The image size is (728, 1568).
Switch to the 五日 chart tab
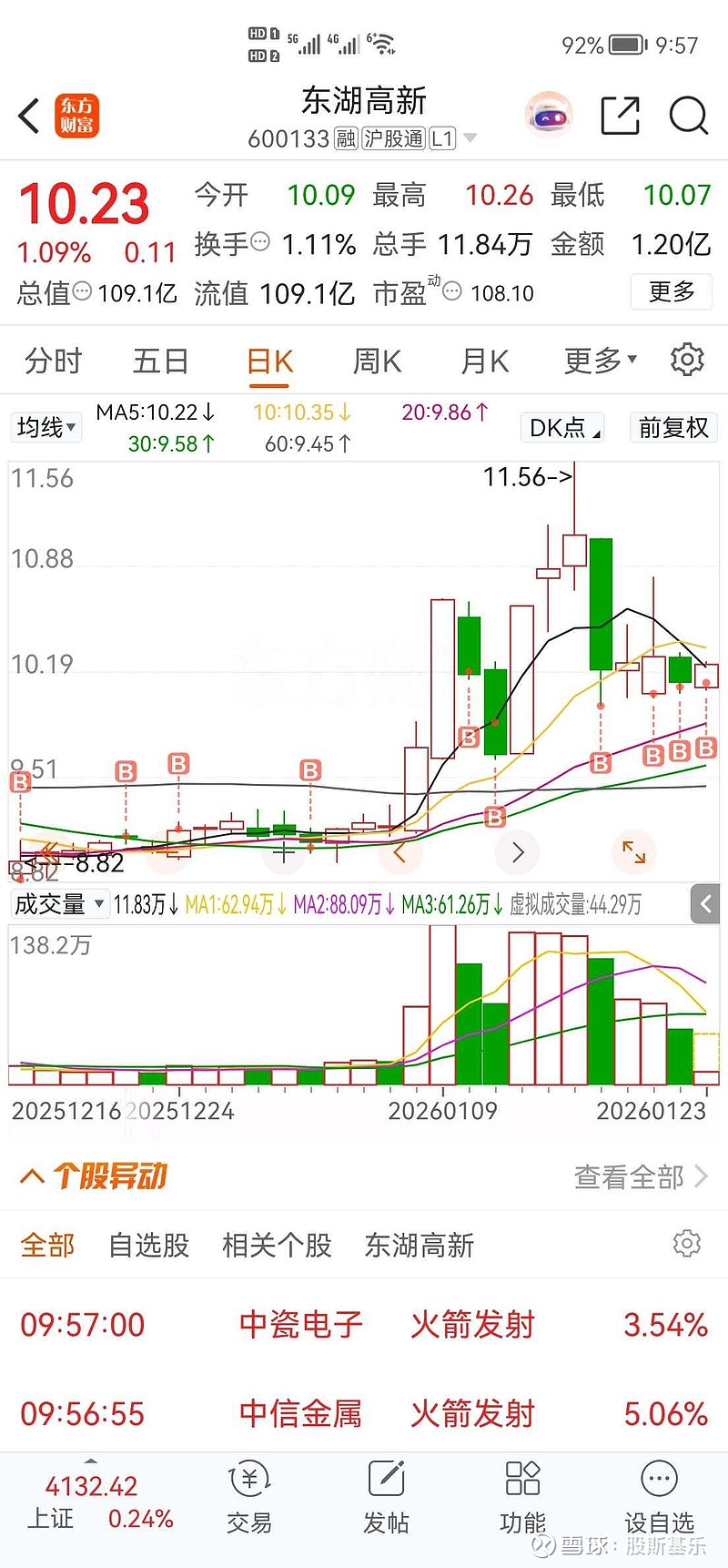(x=160, y=361)
